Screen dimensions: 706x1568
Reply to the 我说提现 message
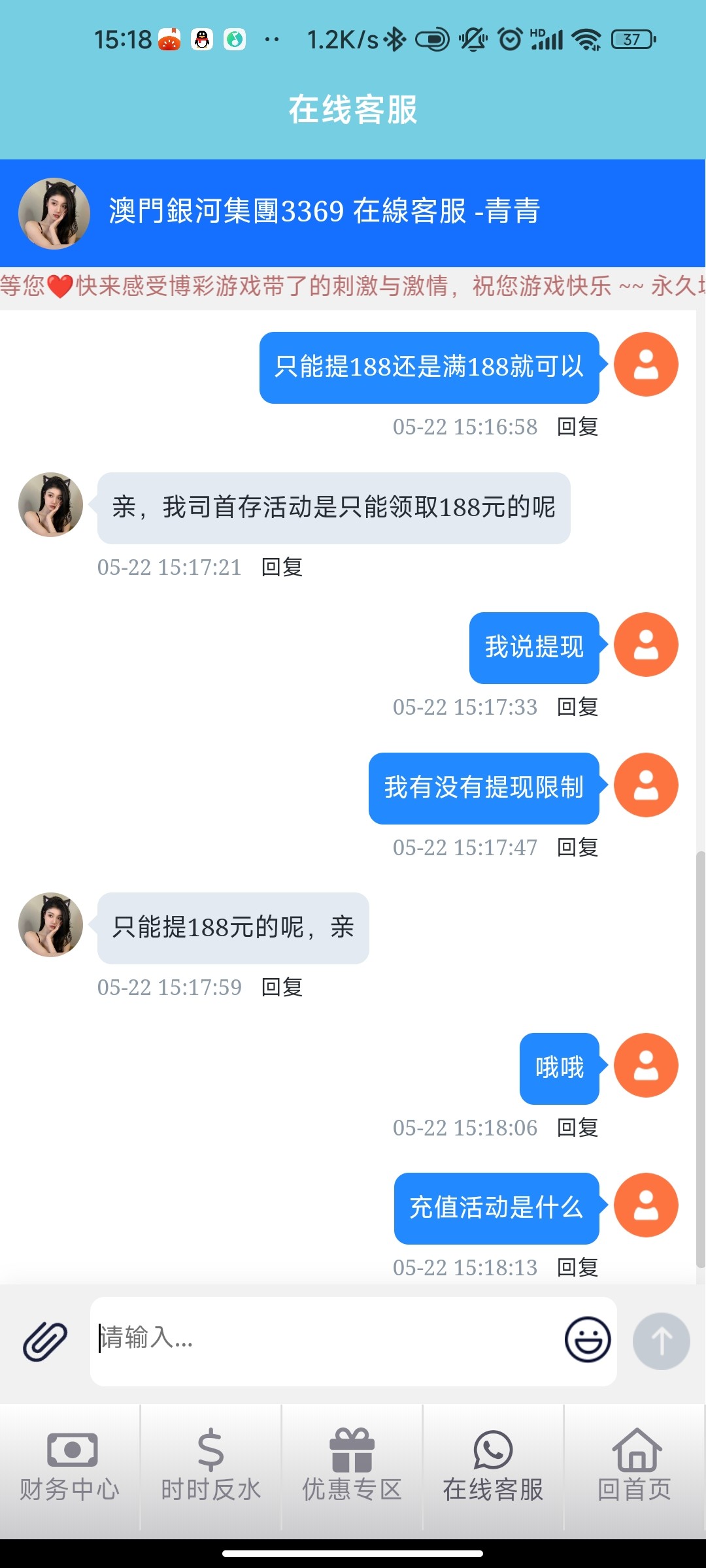coord(577,707)
